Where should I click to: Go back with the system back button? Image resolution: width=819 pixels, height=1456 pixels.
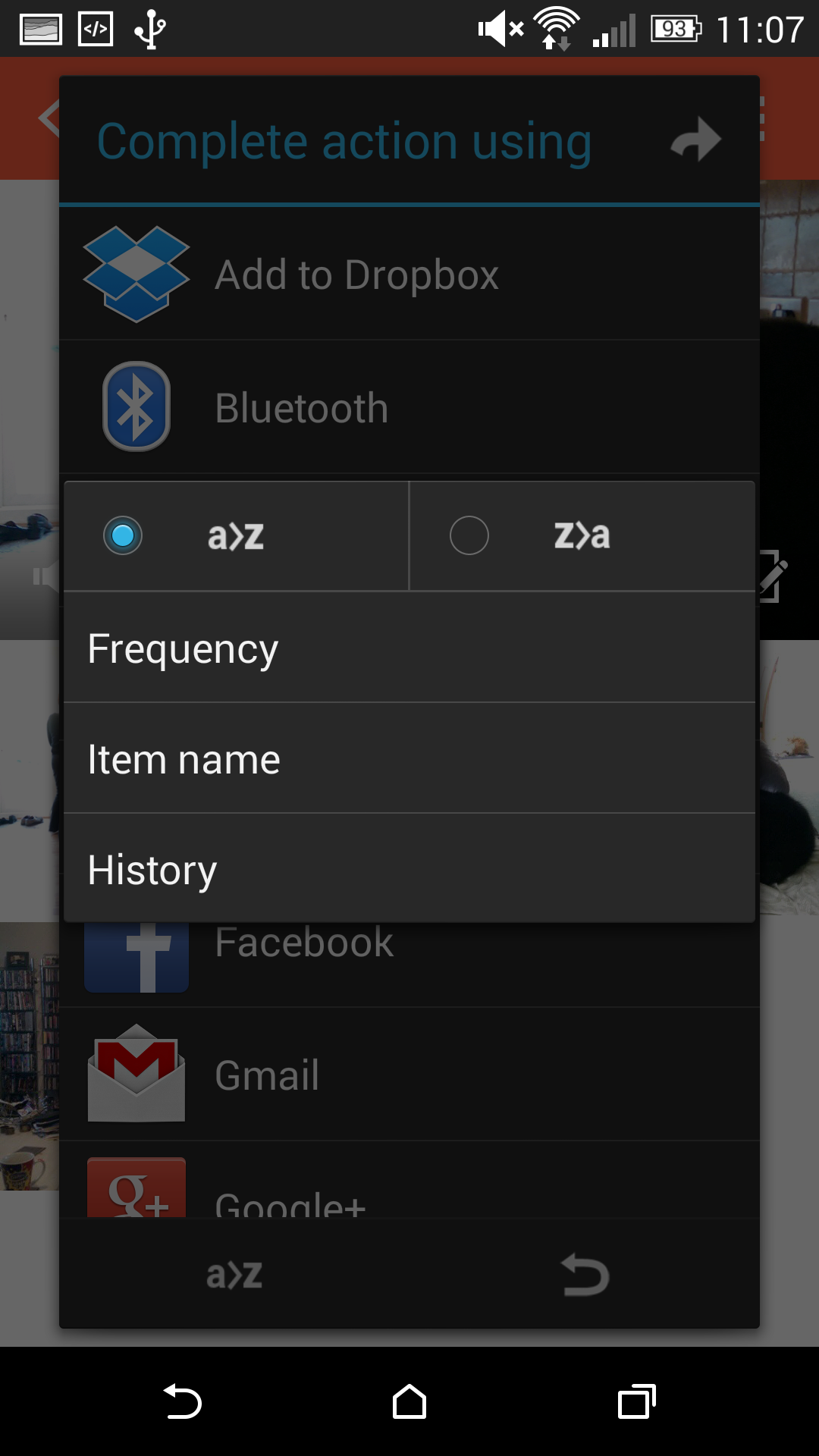point(183,1401)
